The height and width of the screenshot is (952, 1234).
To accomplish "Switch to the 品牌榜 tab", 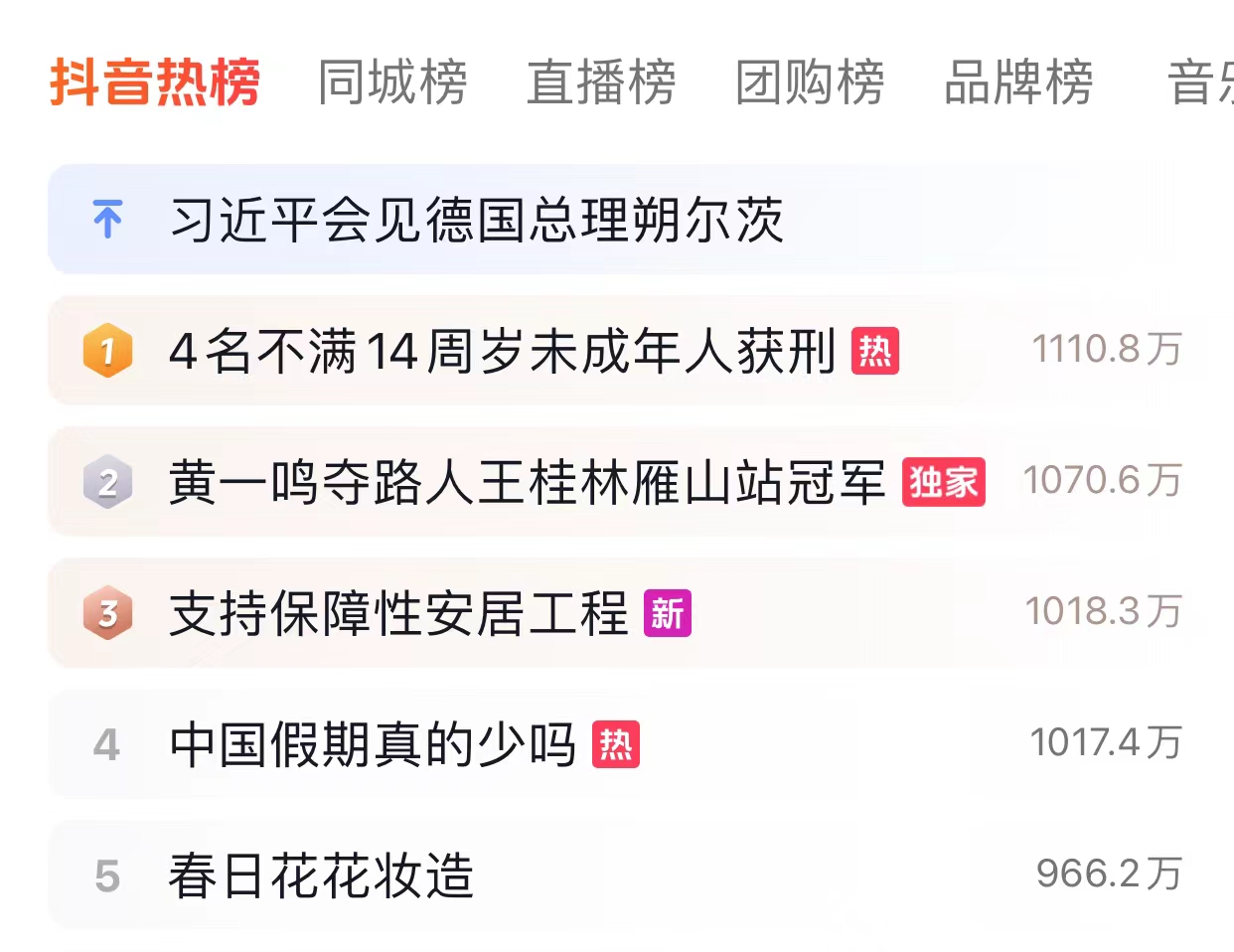I will (x=1018, y=81).
